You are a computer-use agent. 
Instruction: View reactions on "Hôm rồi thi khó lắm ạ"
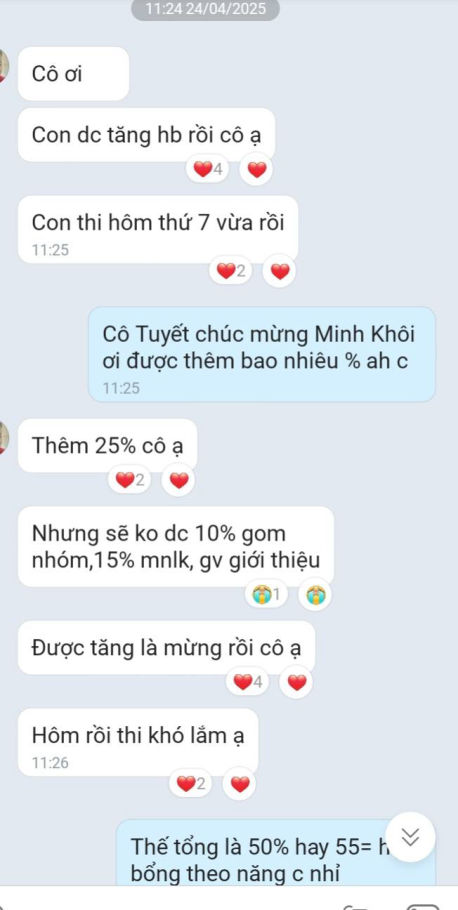tap(191, 784)
